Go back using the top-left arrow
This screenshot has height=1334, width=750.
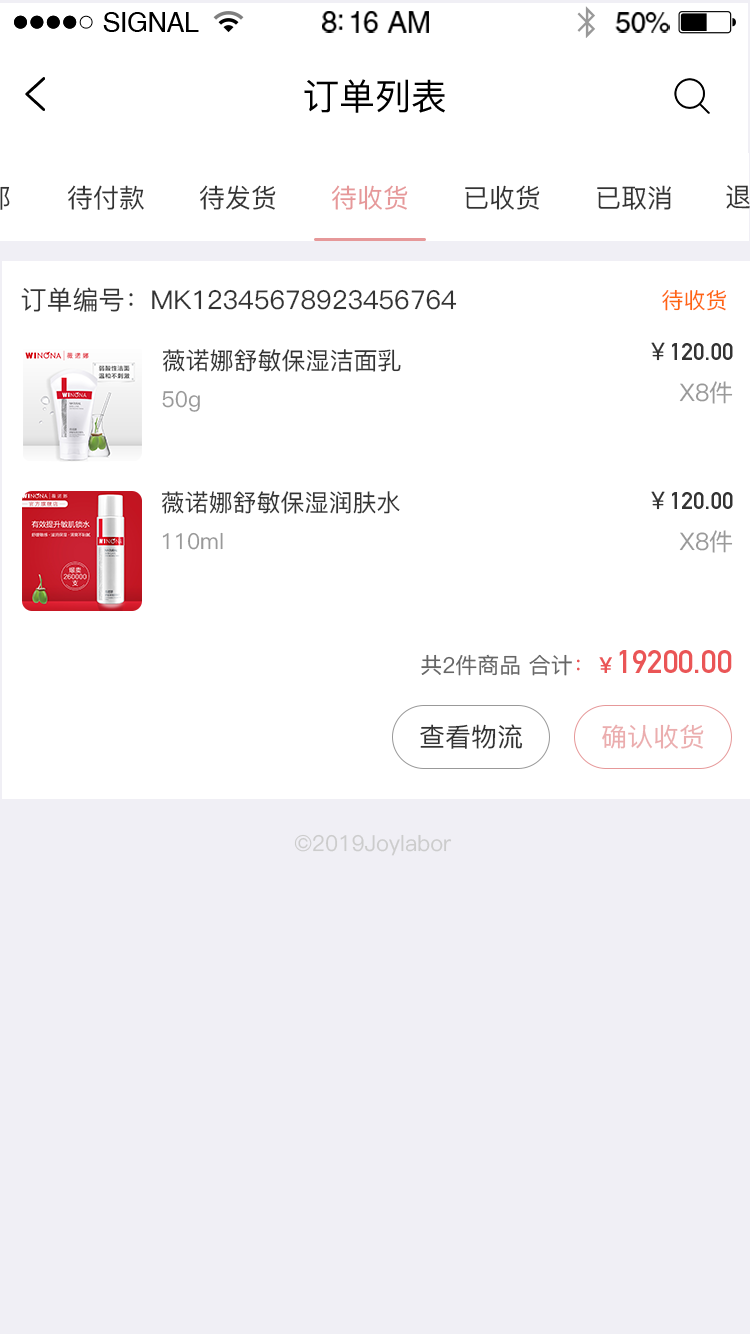coord(36,95)
